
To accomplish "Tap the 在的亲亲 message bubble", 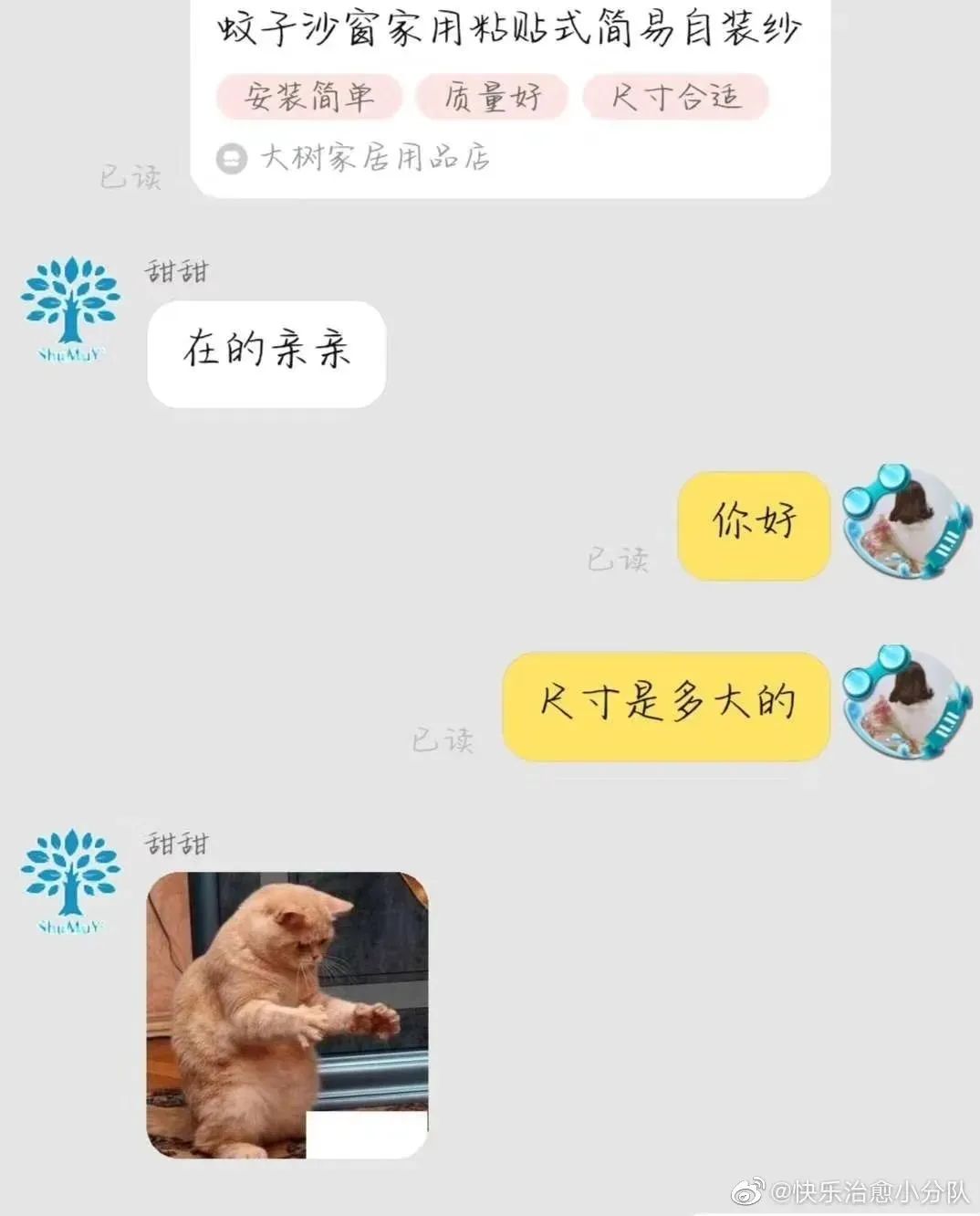I will (267, 353).
